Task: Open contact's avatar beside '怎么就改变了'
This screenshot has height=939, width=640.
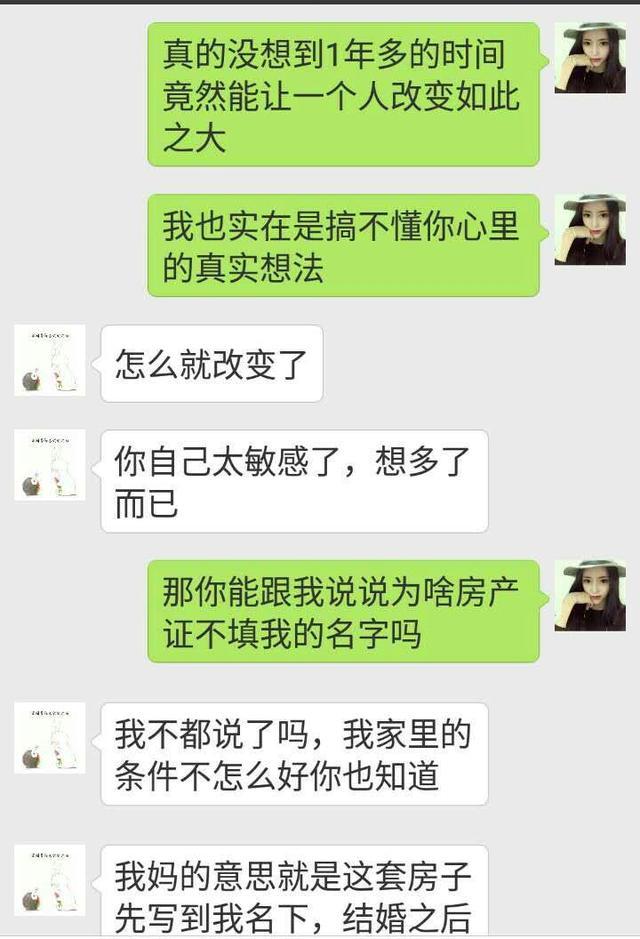Action: coord(50,360)
